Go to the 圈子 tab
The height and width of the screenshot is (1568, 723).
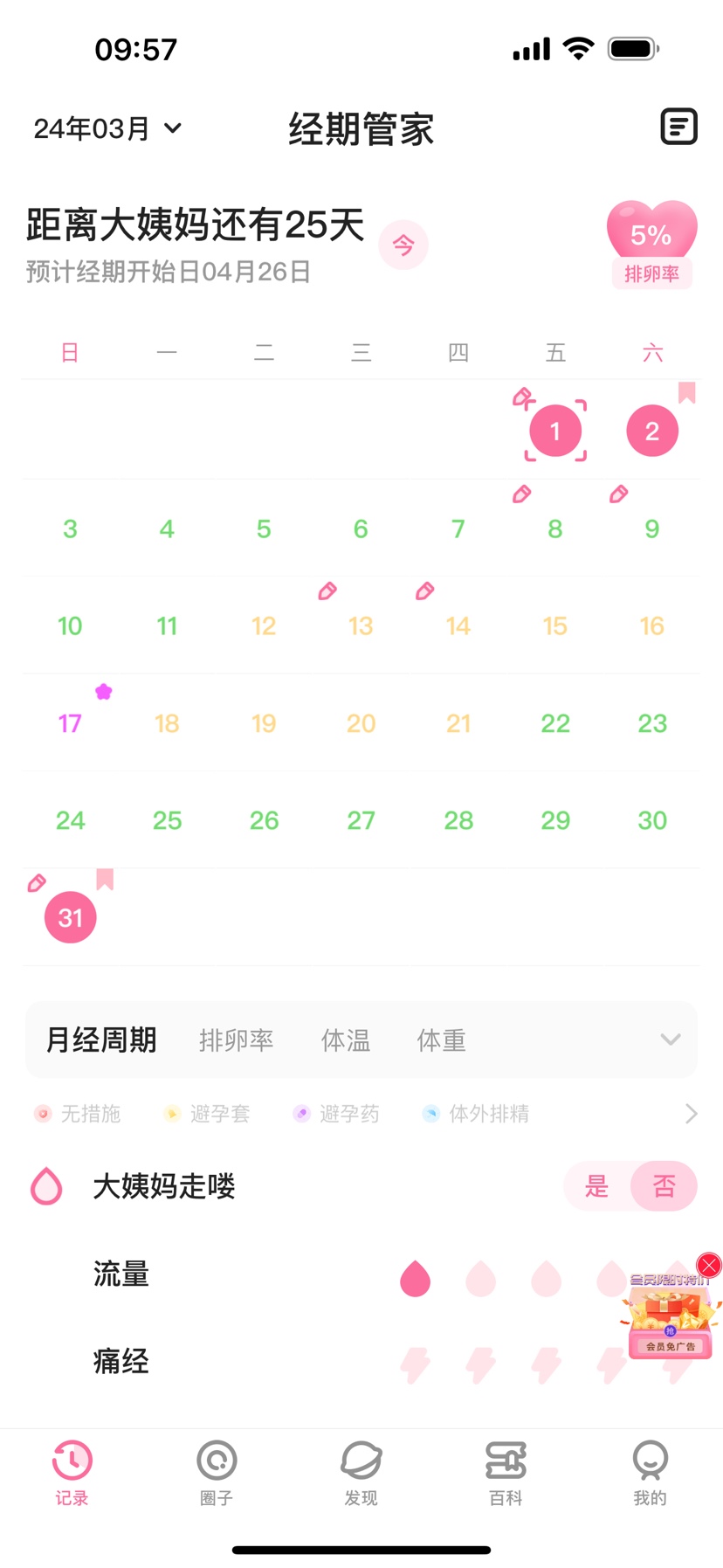point(217,1472)
